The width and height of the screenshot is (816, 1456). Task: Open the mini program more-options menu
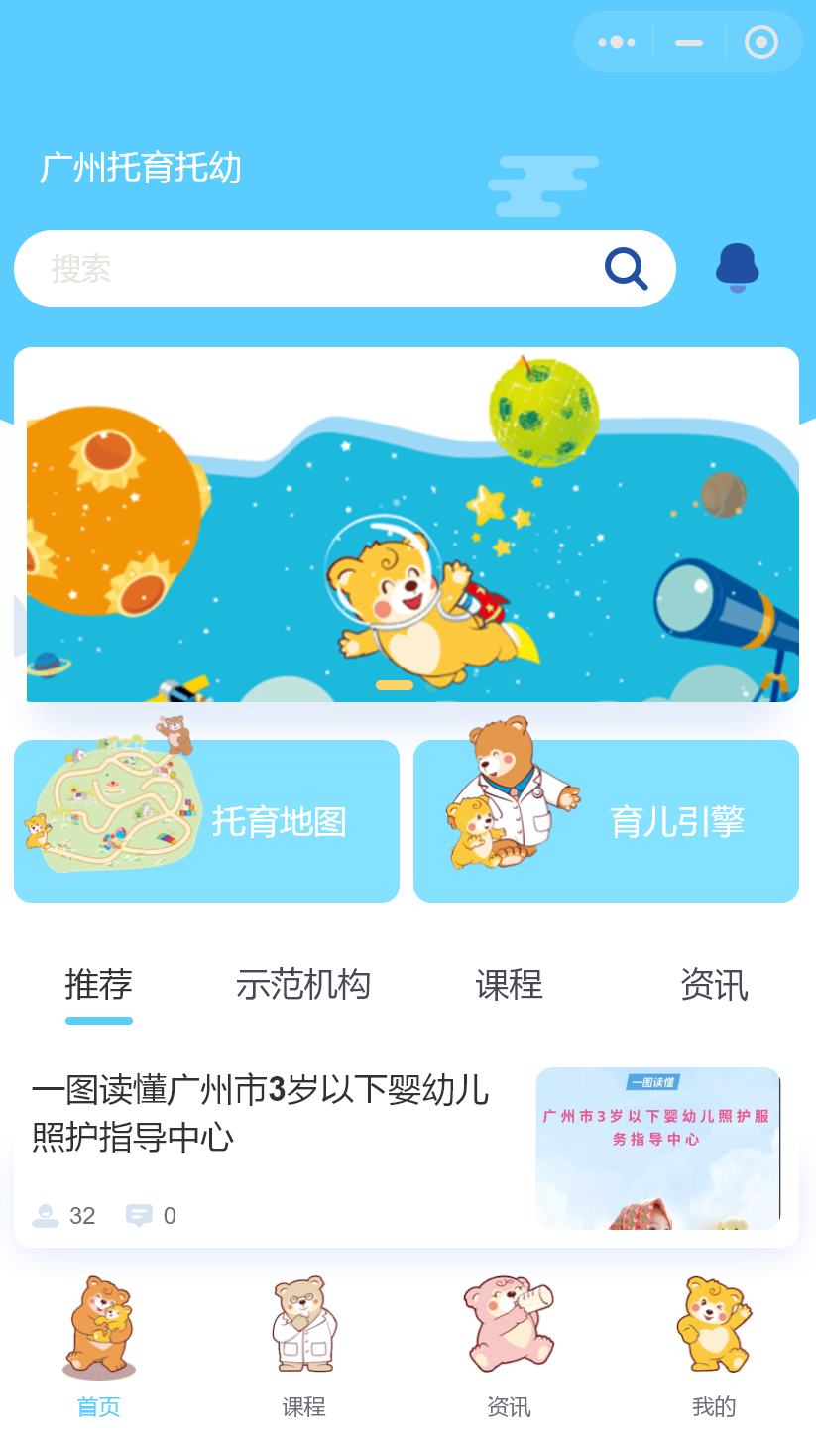(x=616, y=42)
